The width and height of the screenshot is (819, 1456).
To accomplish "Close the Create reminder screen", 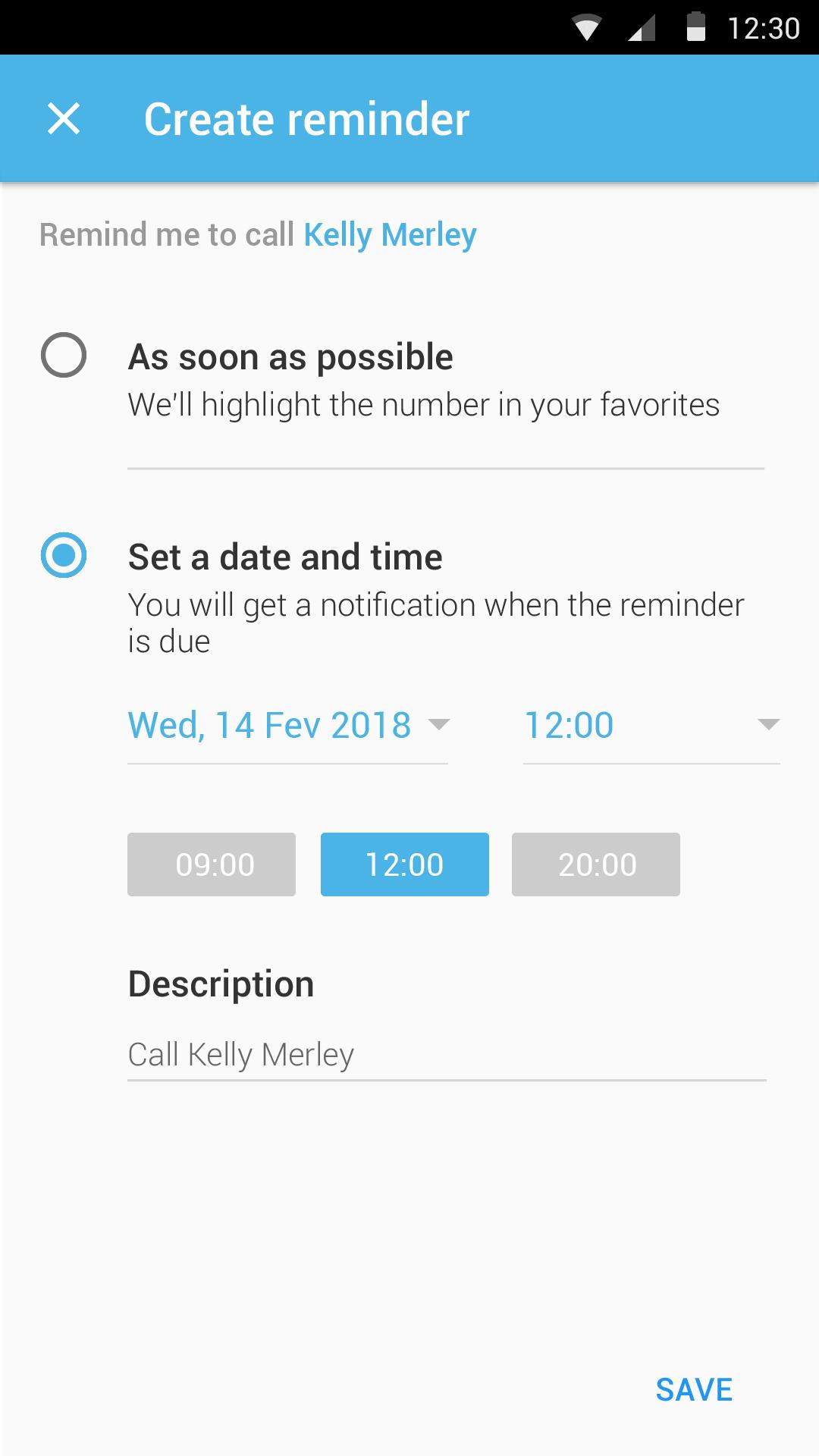I will click(64, 119).
